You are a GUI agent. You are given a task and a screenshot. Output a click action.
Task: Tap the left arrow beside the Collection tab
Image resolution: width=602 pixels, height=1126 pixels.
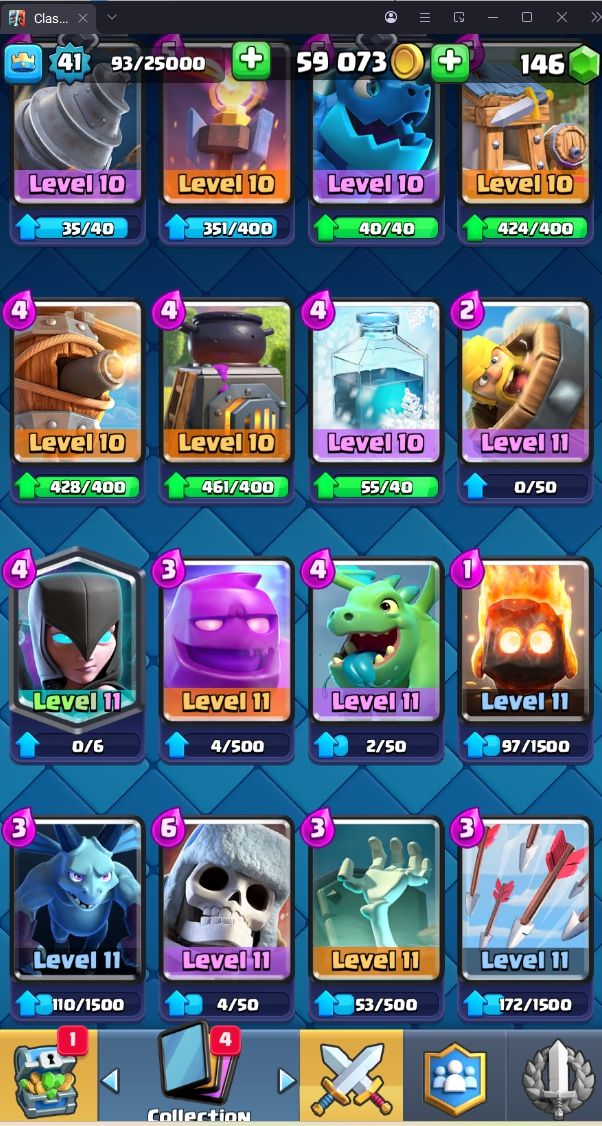111,1080
